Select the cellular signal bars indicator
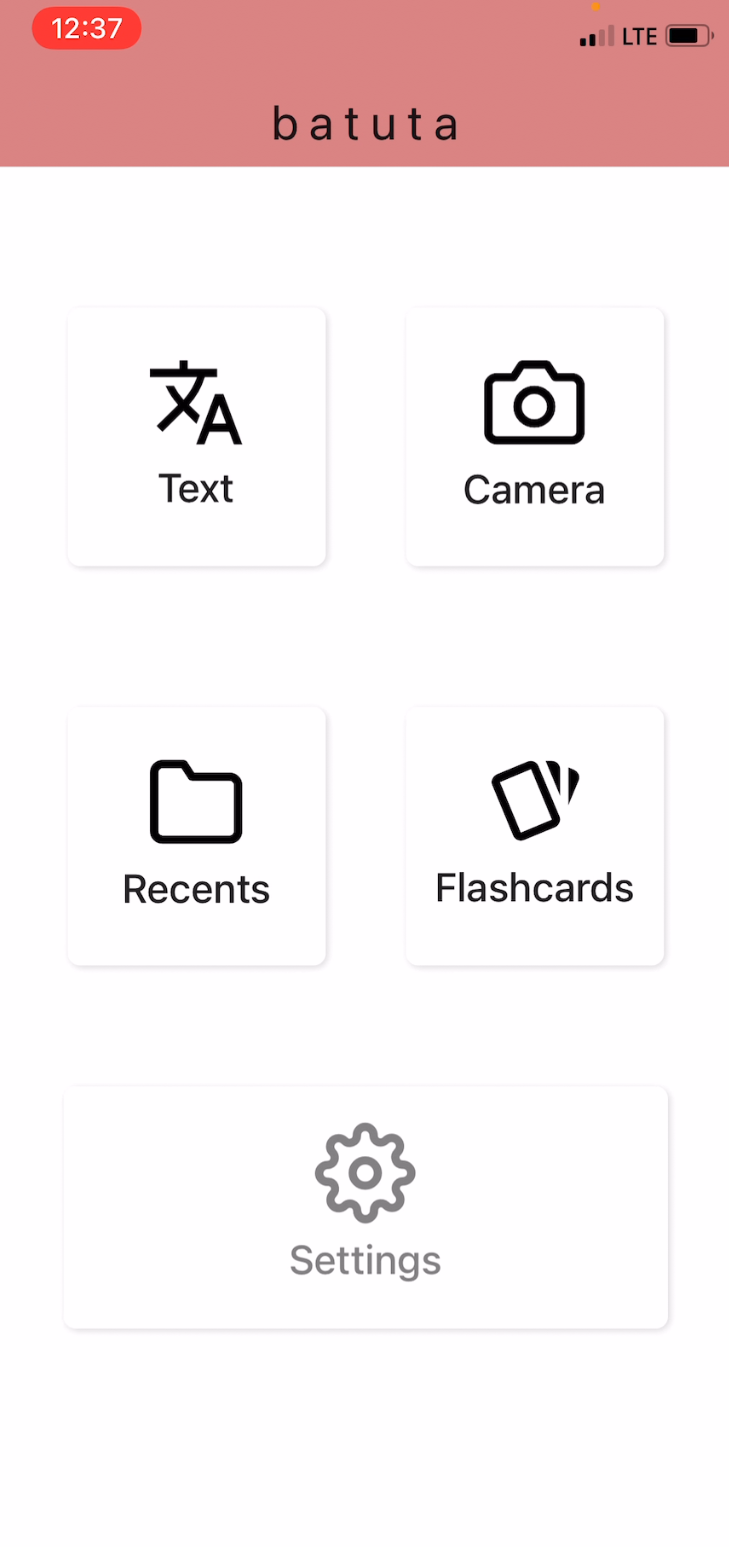729x1547 pixels. click(x=593, y=35)
